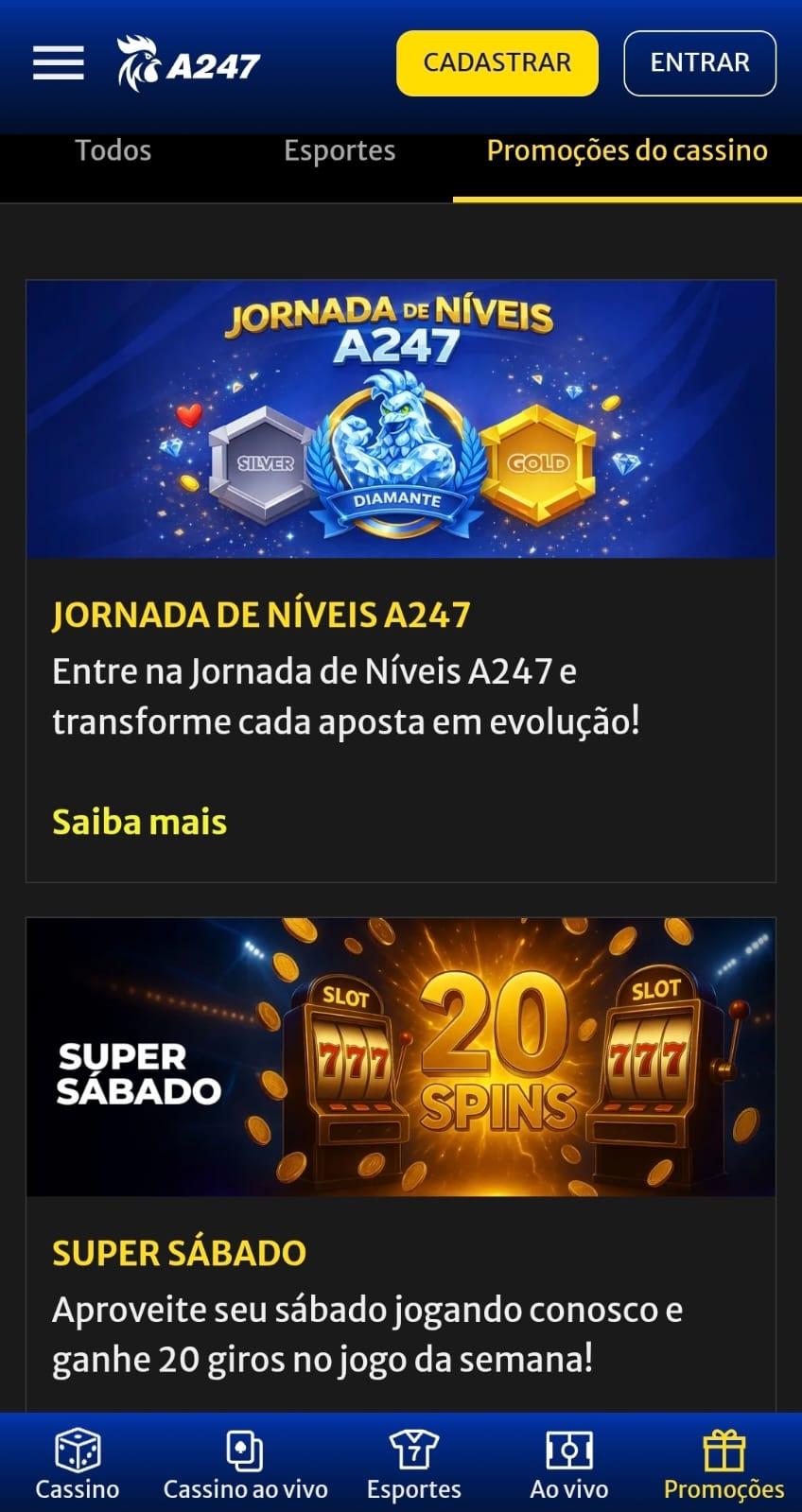This screenshot has height=1512, width=802.
Task: Tap the A247 logo to go home
Action: tap(188, 63)
